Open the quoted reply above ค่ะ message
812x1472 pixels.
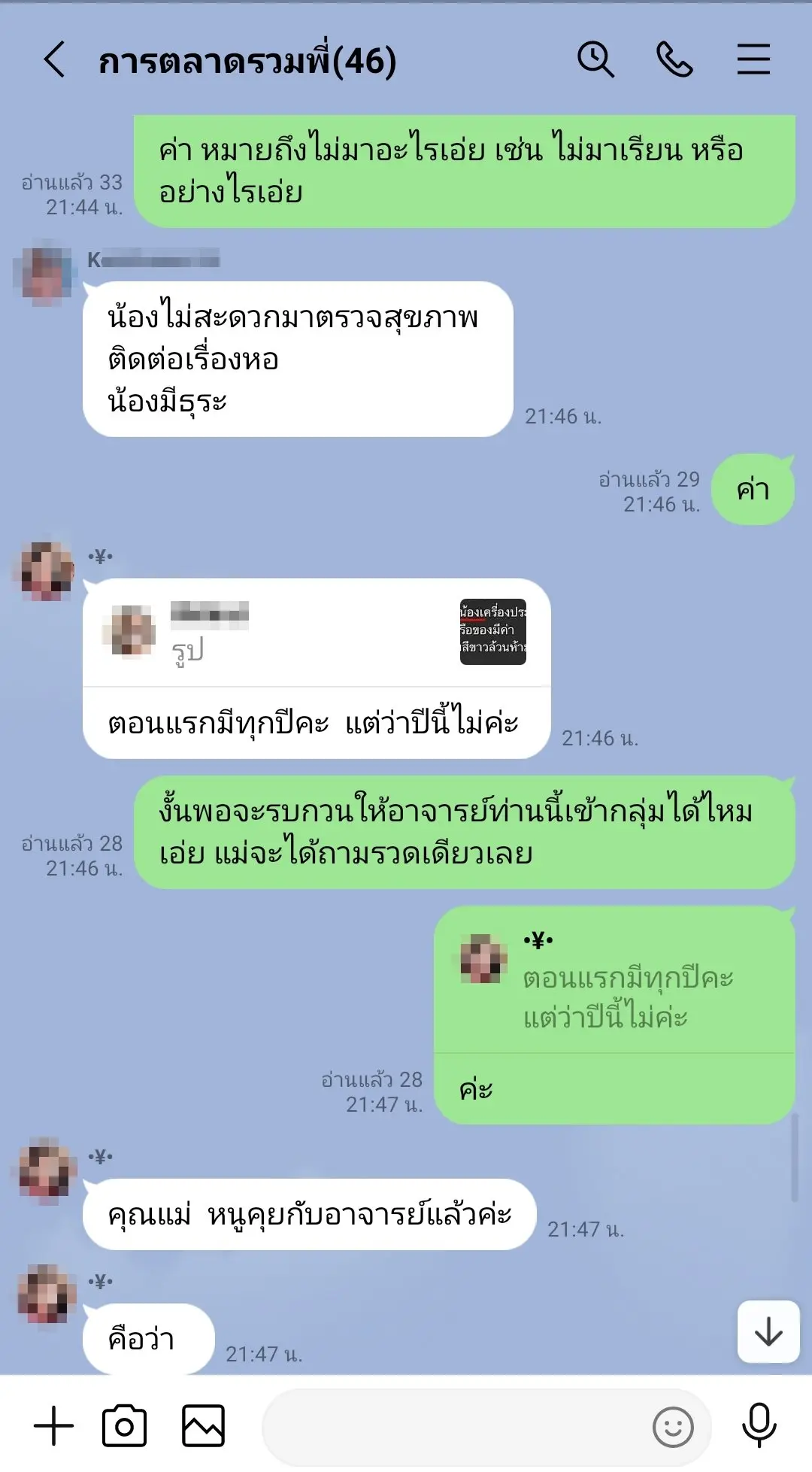click(x=614, y=979)
